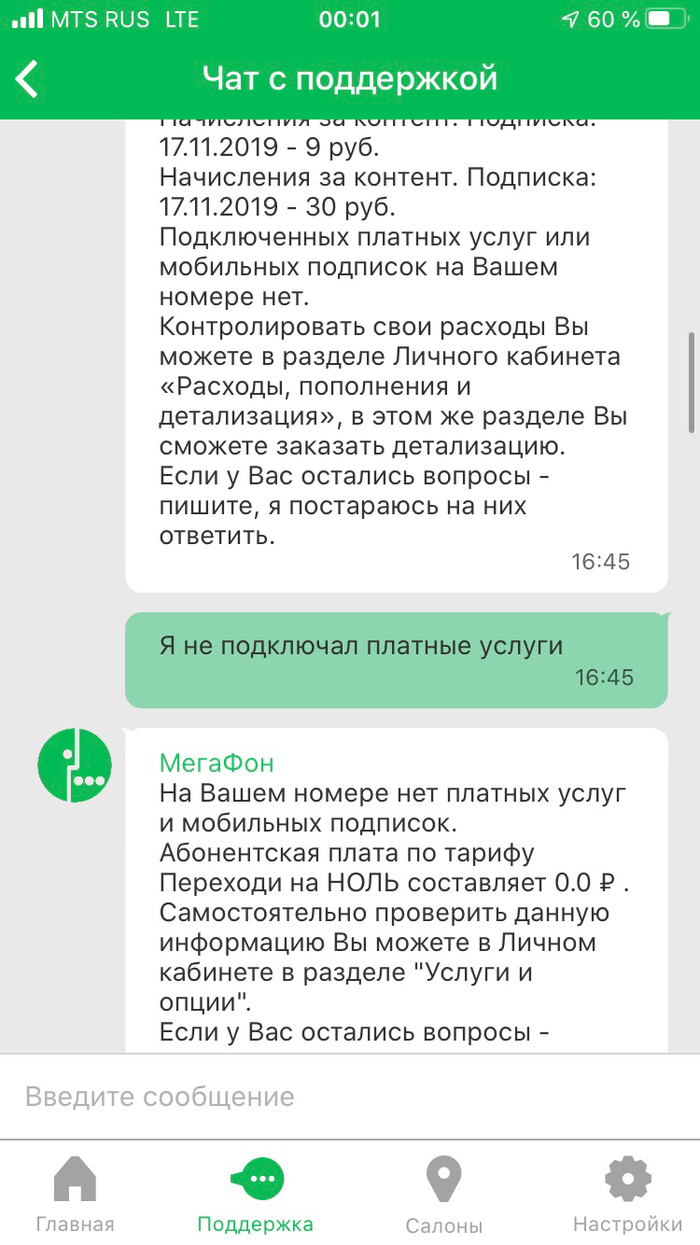This screenshot has height=1245, width=700.
Task: Switch to the Салоны tab
Action: coord(444,1195)
